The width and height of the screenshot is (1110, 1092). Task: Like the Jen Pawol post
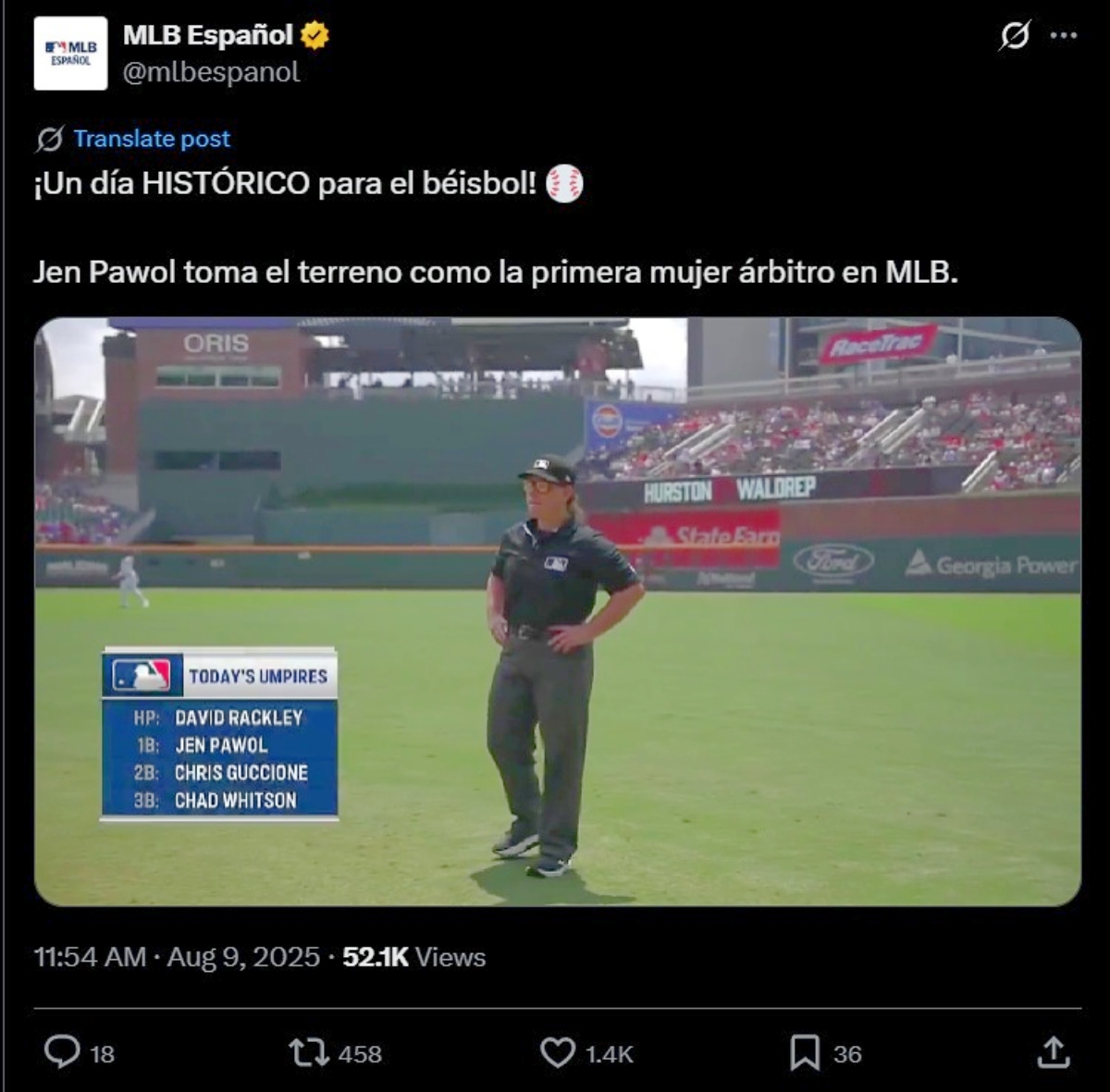click(x=558, y=1052)
